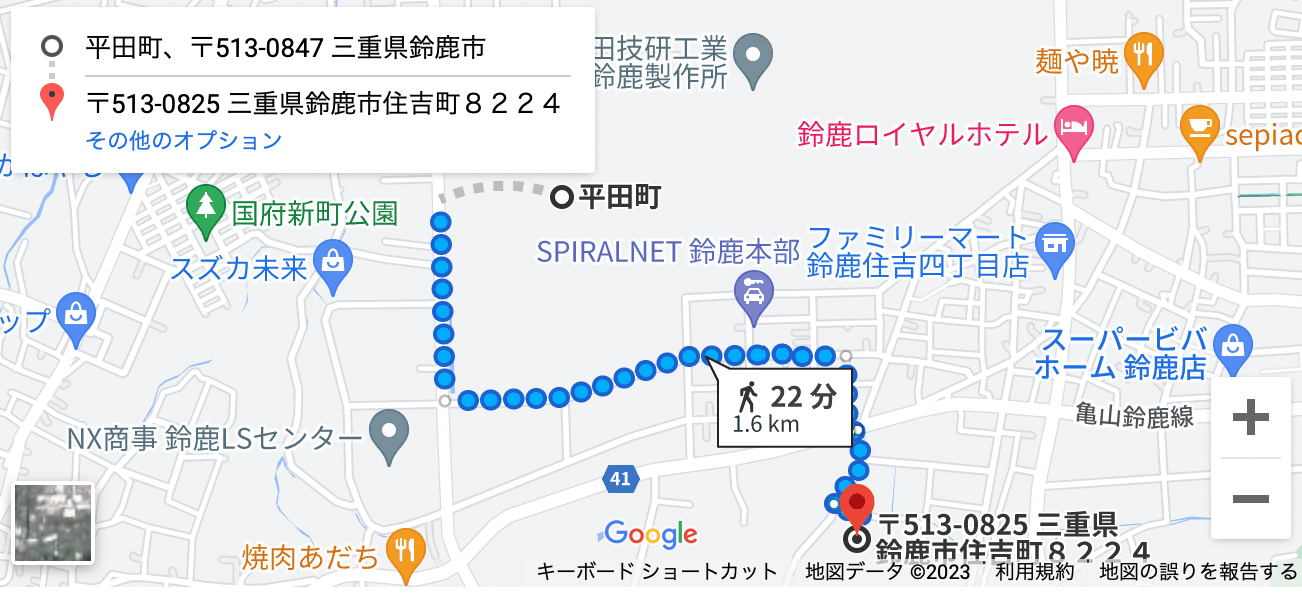Viewport: 1302px width, 600px height.
Task: Open キーボード ショートカット link
Action: point(657,572)
